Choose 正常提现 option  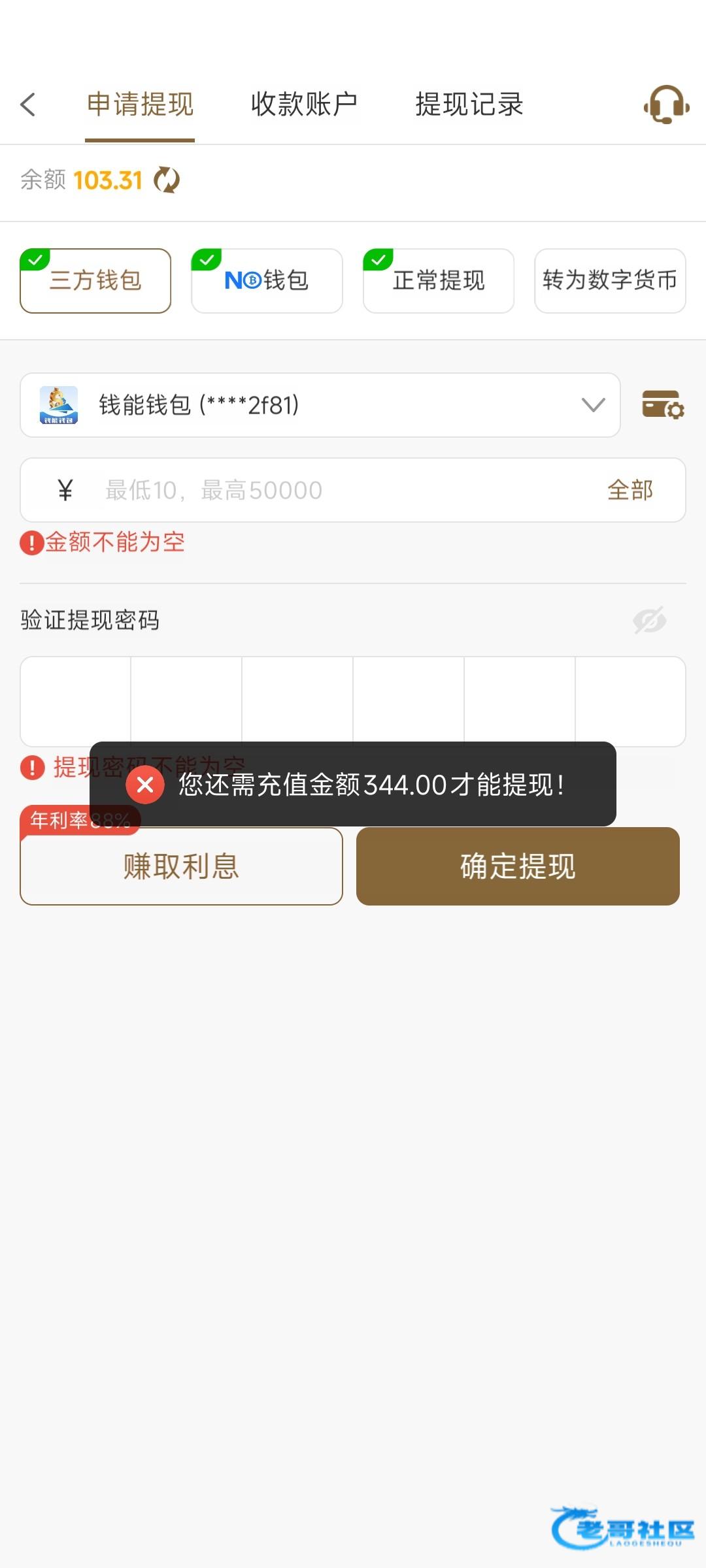439,281
